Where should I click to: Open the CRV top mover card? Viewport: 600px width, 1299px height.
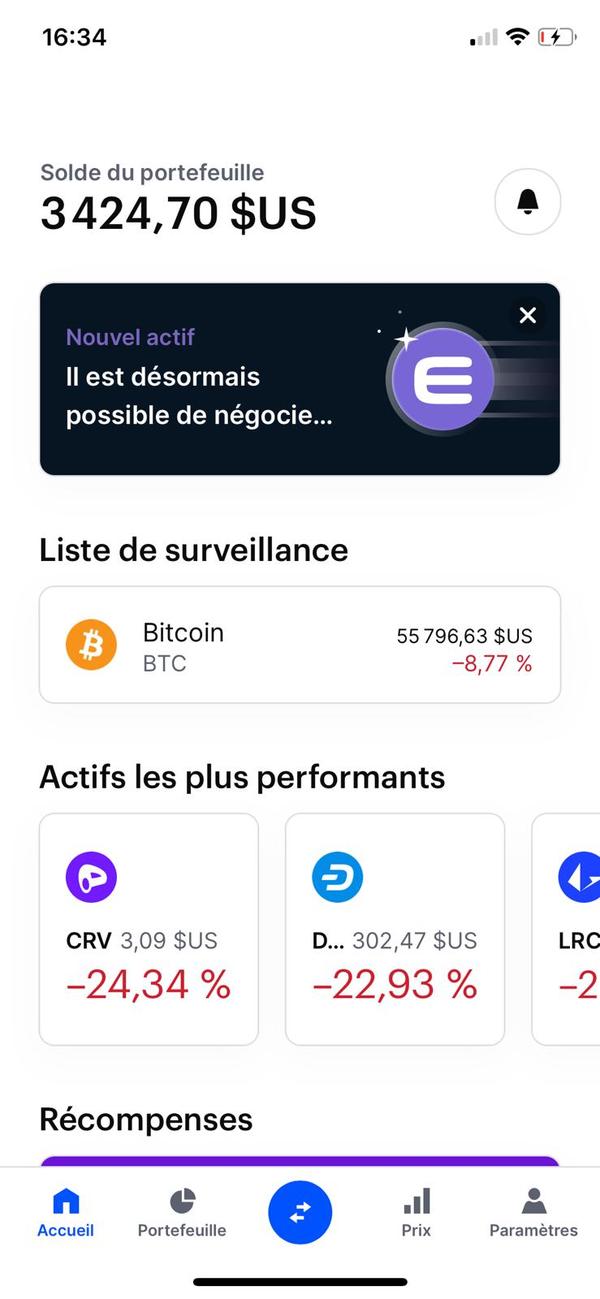pos(149,929)
